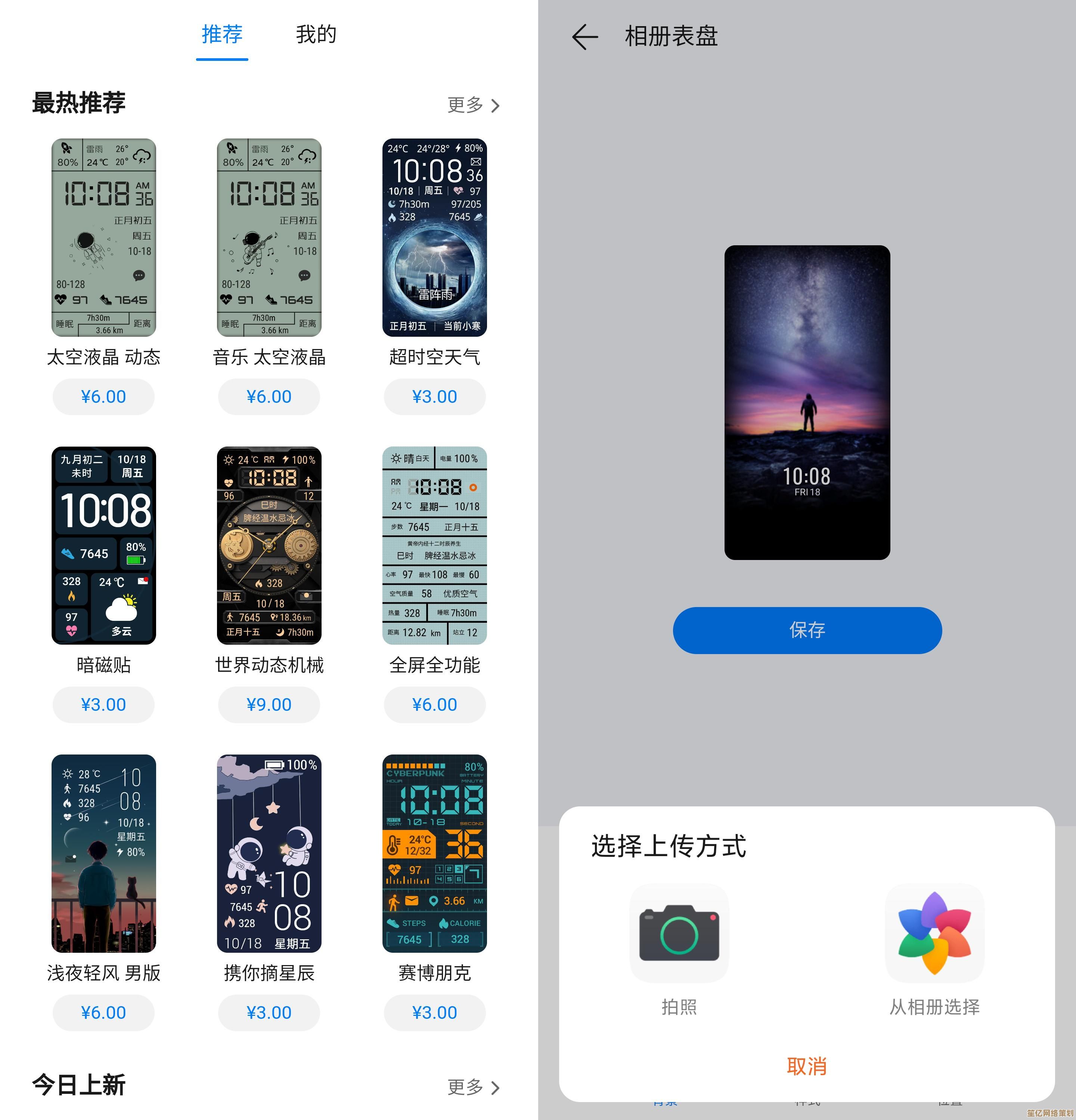The image size is (1076, 1120).
Task: Open the 浅夜轻风 男版 watch face
Action: 103,854
